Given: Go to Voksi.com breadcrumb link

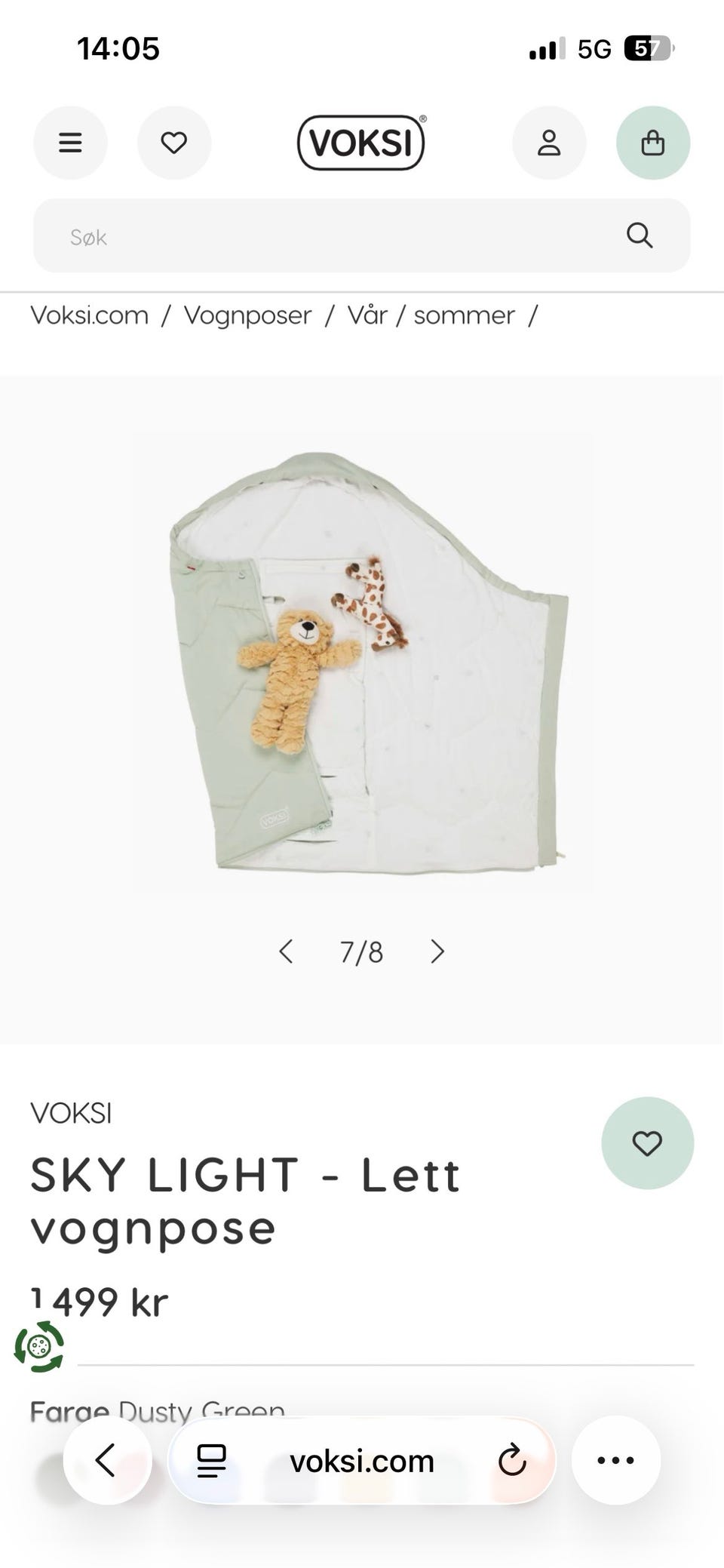Looking at the screenshot, I should [x=90, y=315].
